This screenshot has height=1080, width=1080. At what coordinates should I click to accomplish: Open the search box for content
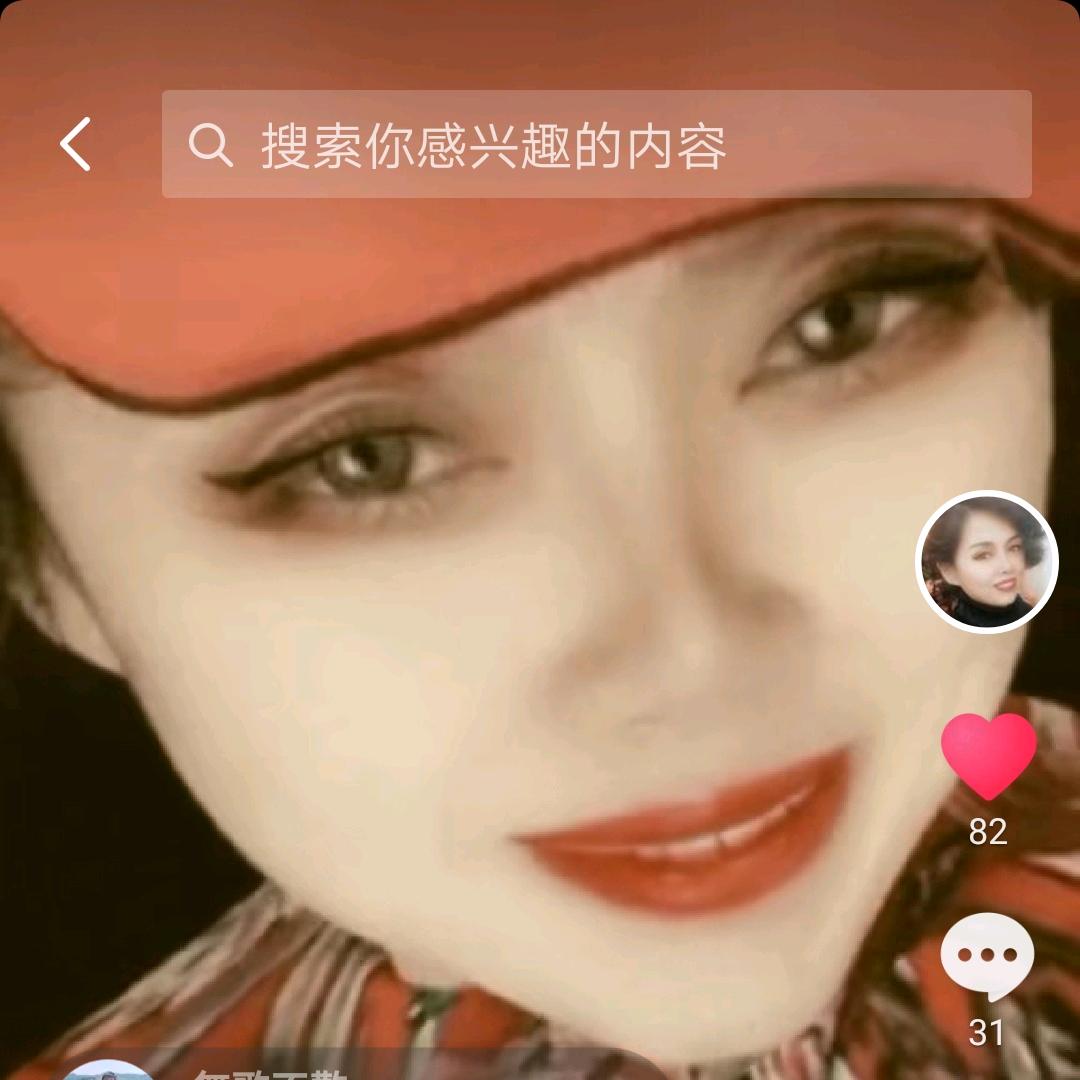coord(596,145)
